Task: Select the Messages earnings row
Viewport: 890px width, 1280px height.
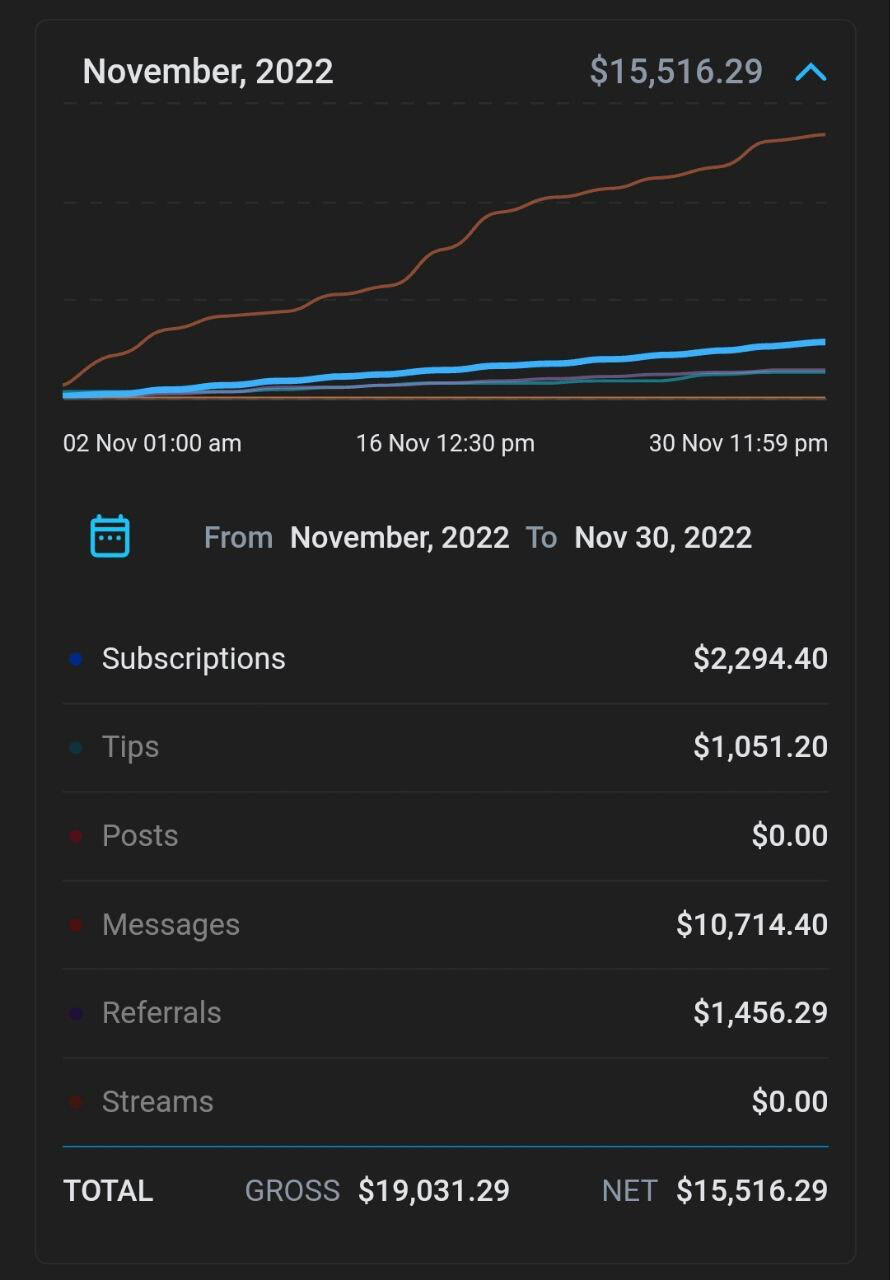Action: [x=170, y=925]
